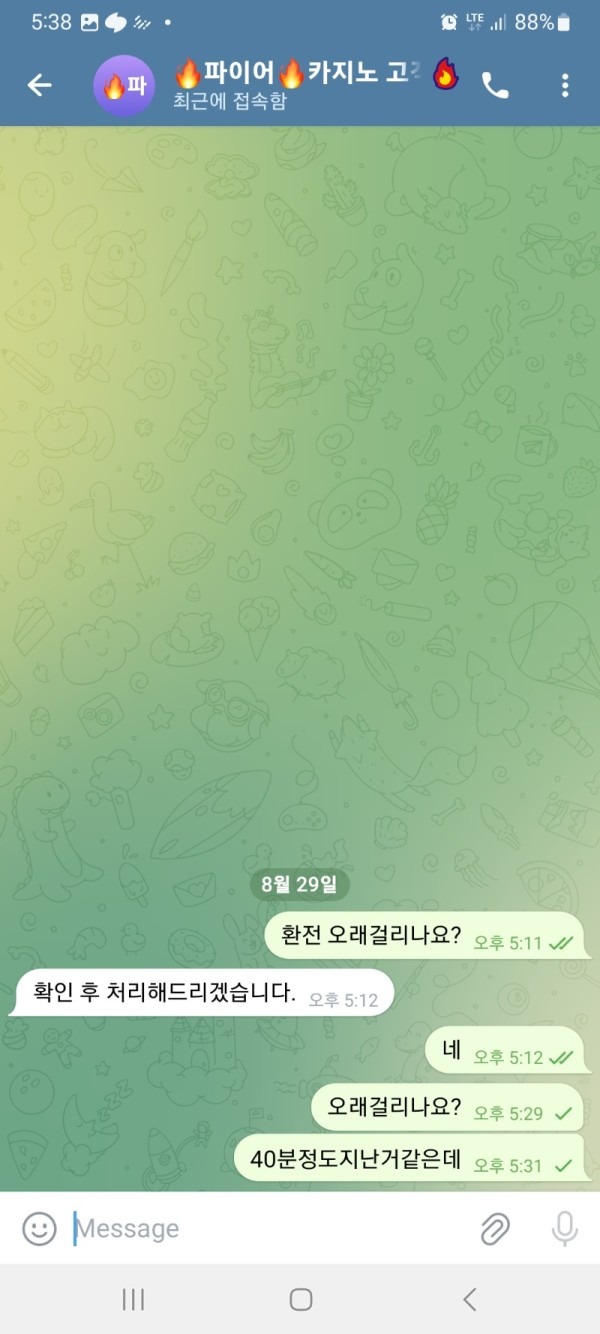The height and width of the screenshot is (1334, 600).
Task: Focus the Message input field
Action: [260, 1228]
